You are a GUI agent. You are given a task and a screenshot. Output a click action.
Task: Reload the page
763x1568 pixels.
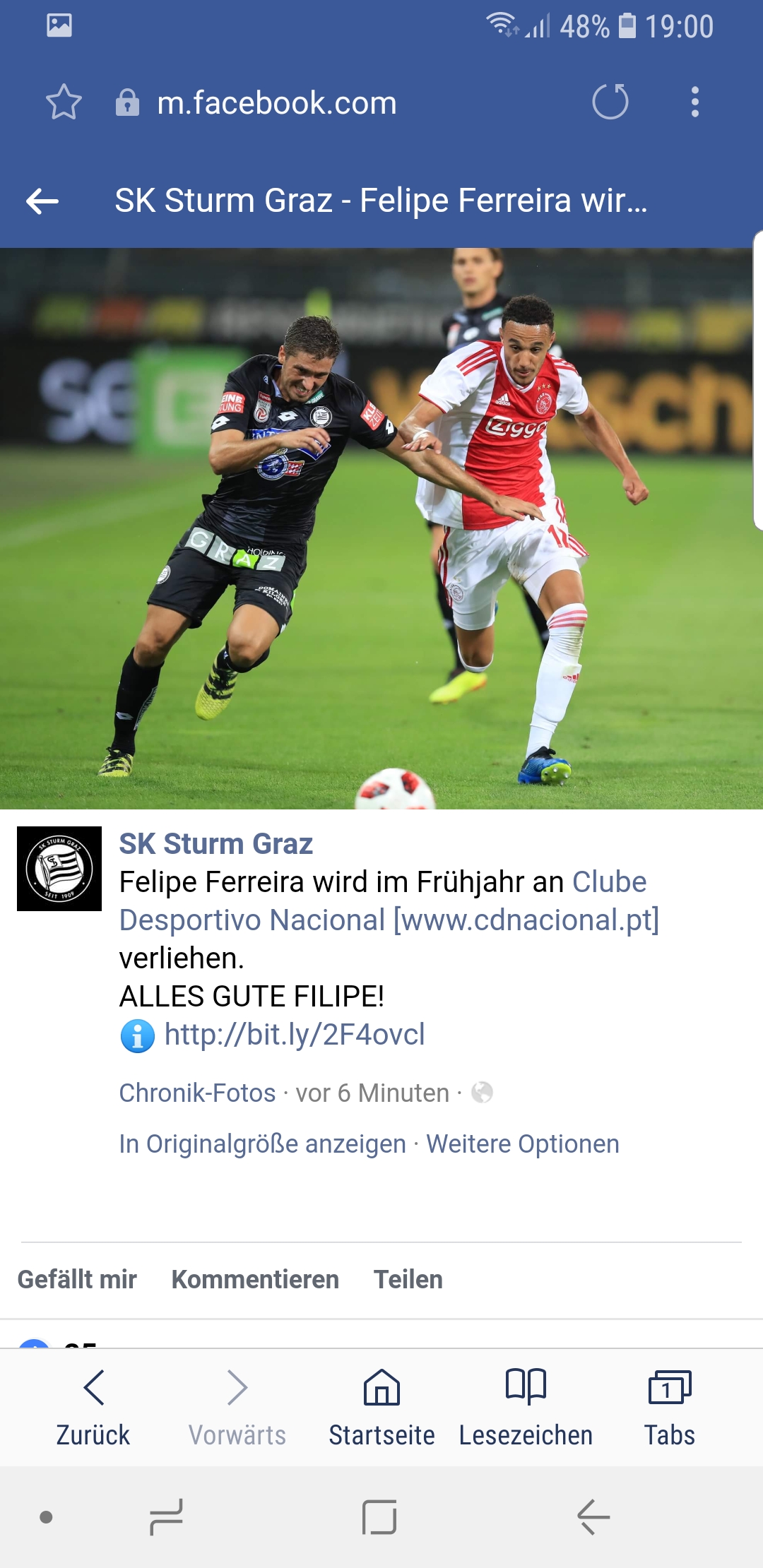tap(610, 102)
